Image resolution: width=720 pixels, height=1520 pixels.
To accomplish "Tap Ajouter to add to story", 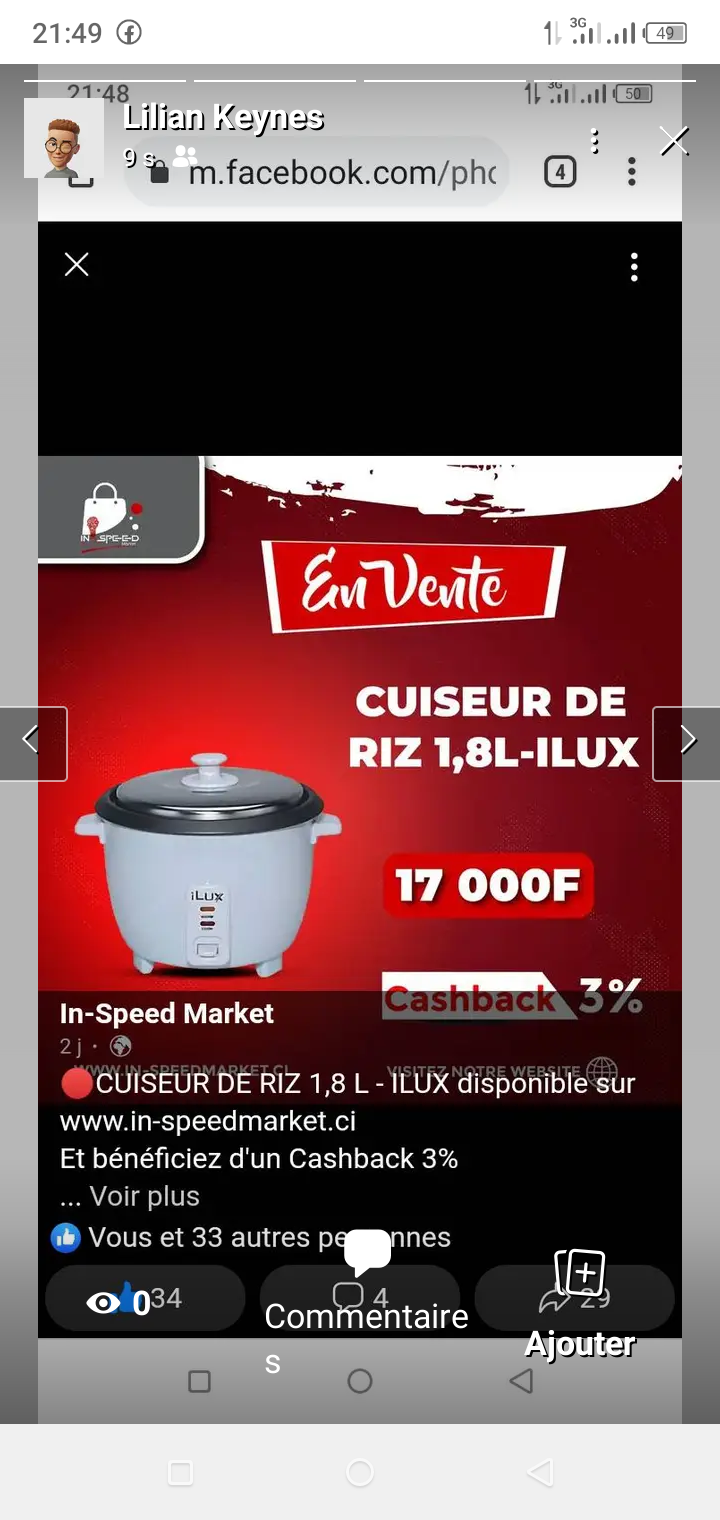I will [580, 1300].
